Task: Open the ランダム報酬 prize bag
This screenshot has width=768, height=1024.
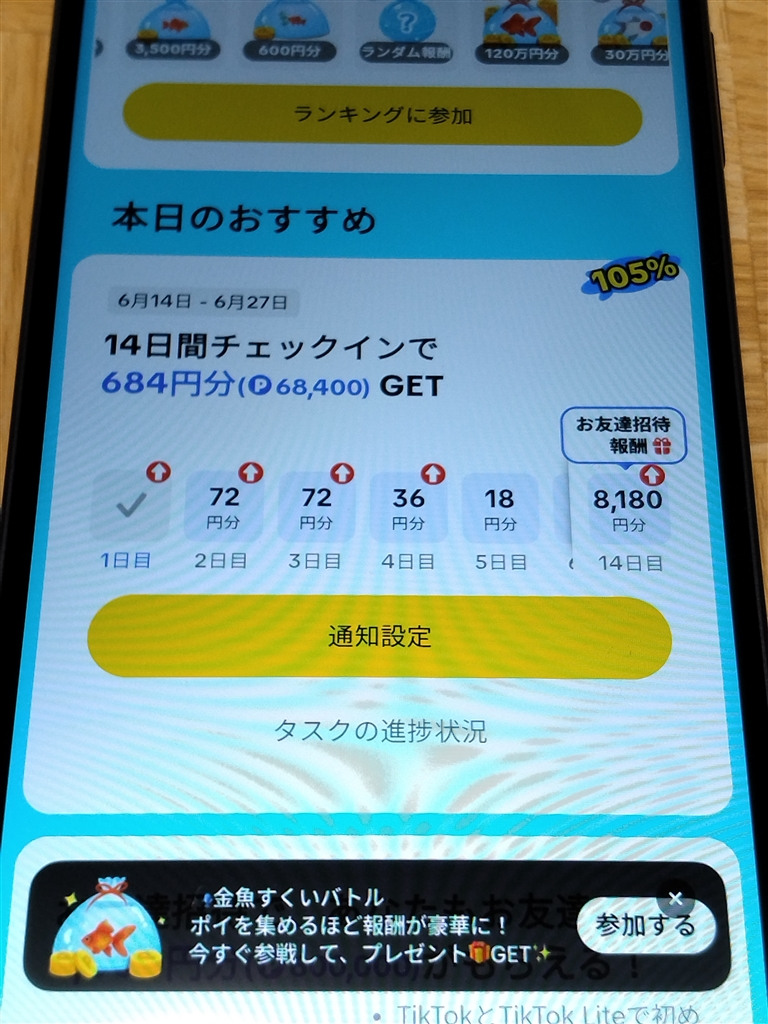Action: [407, 32]
